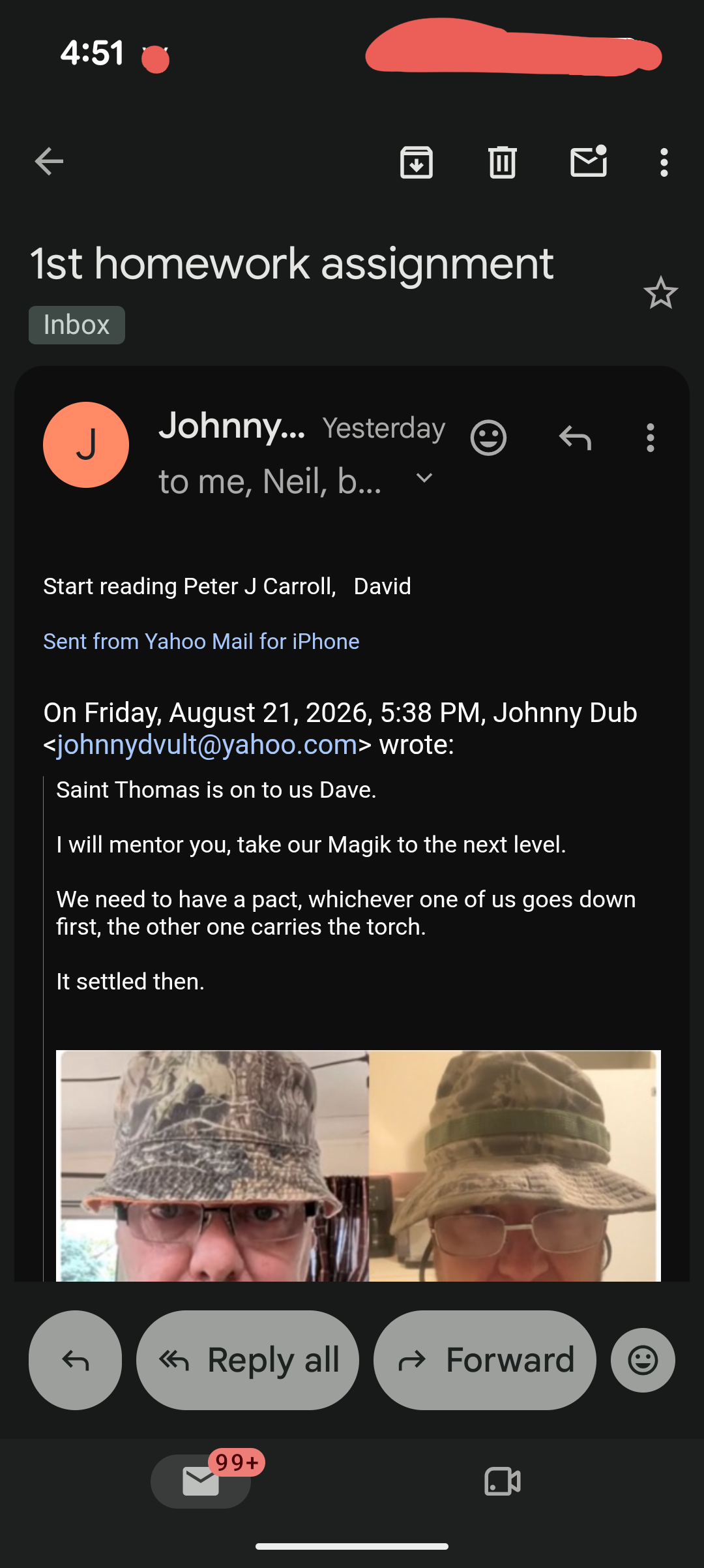Switch to the Meet video tab
This screenshot has width=704, height=1568.
pyautogui.click(x=503, y=1481)
